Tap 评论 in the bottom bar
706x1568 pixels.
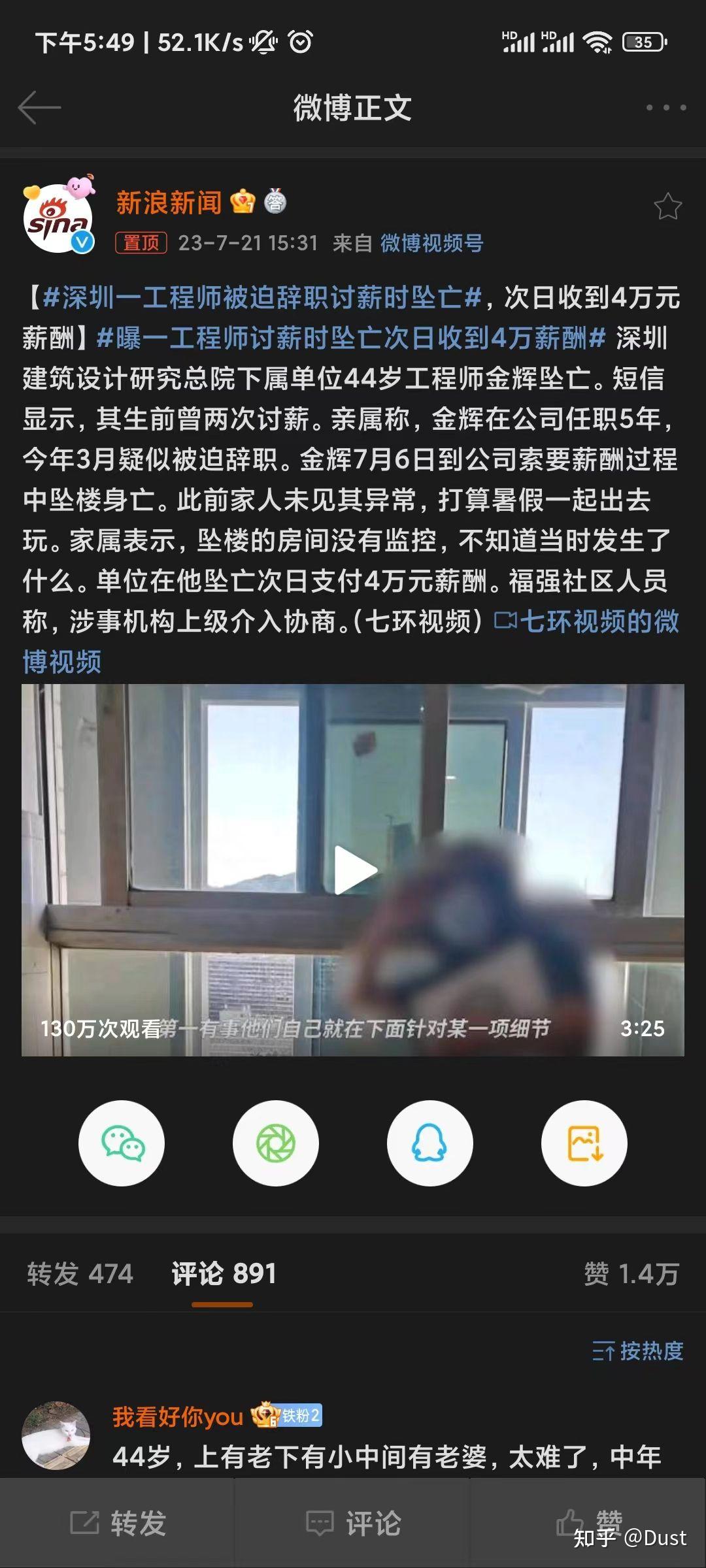[x=353, y=1523]
